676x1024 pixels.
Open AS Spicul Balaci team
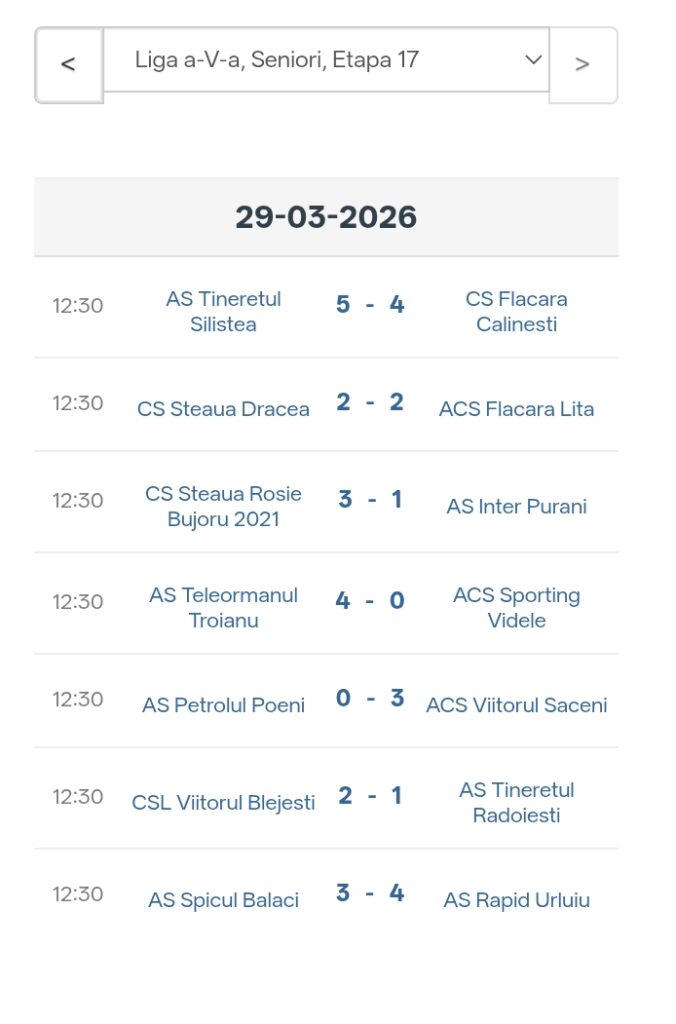pyautogui.click(x=223, y=900)
